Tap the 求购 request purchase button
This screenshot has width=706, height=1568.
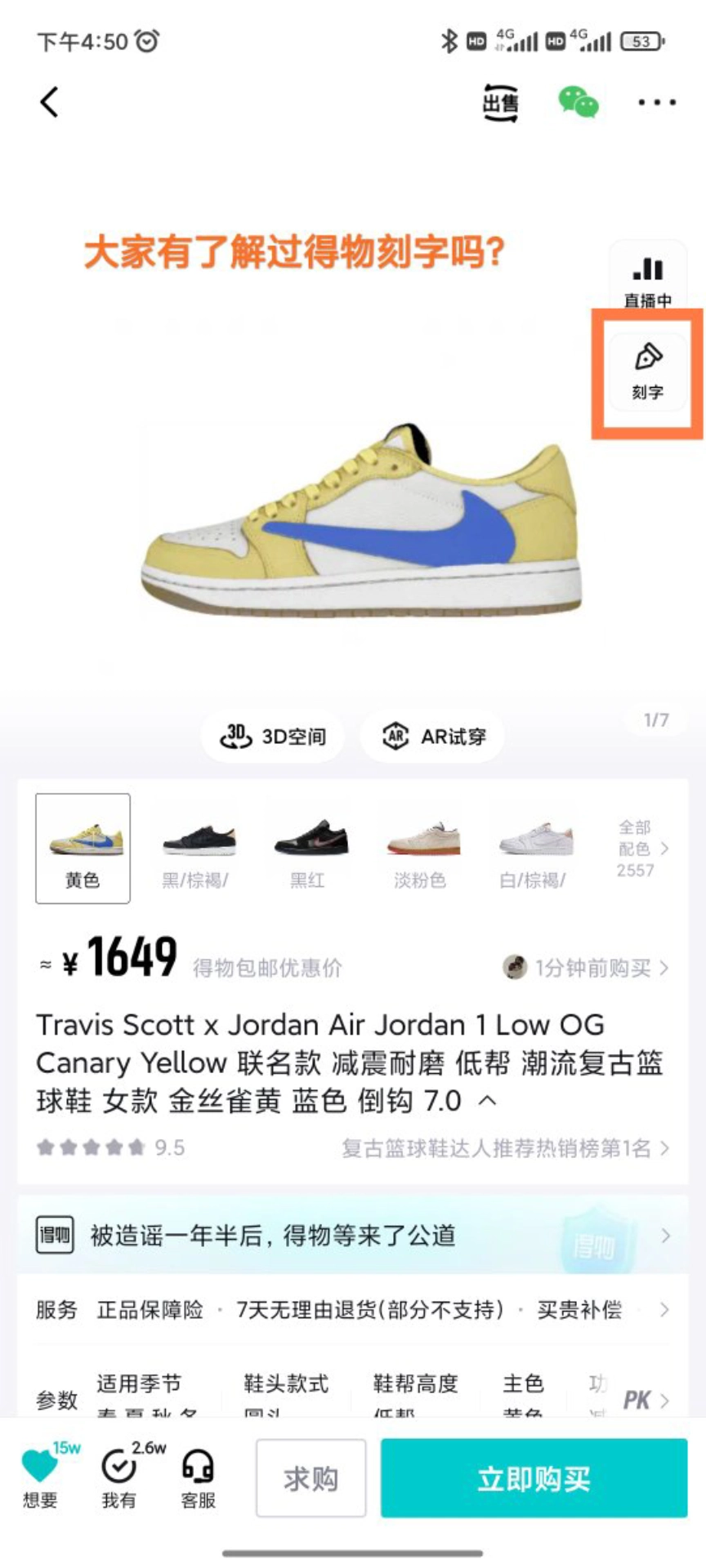click(311, 1477)
